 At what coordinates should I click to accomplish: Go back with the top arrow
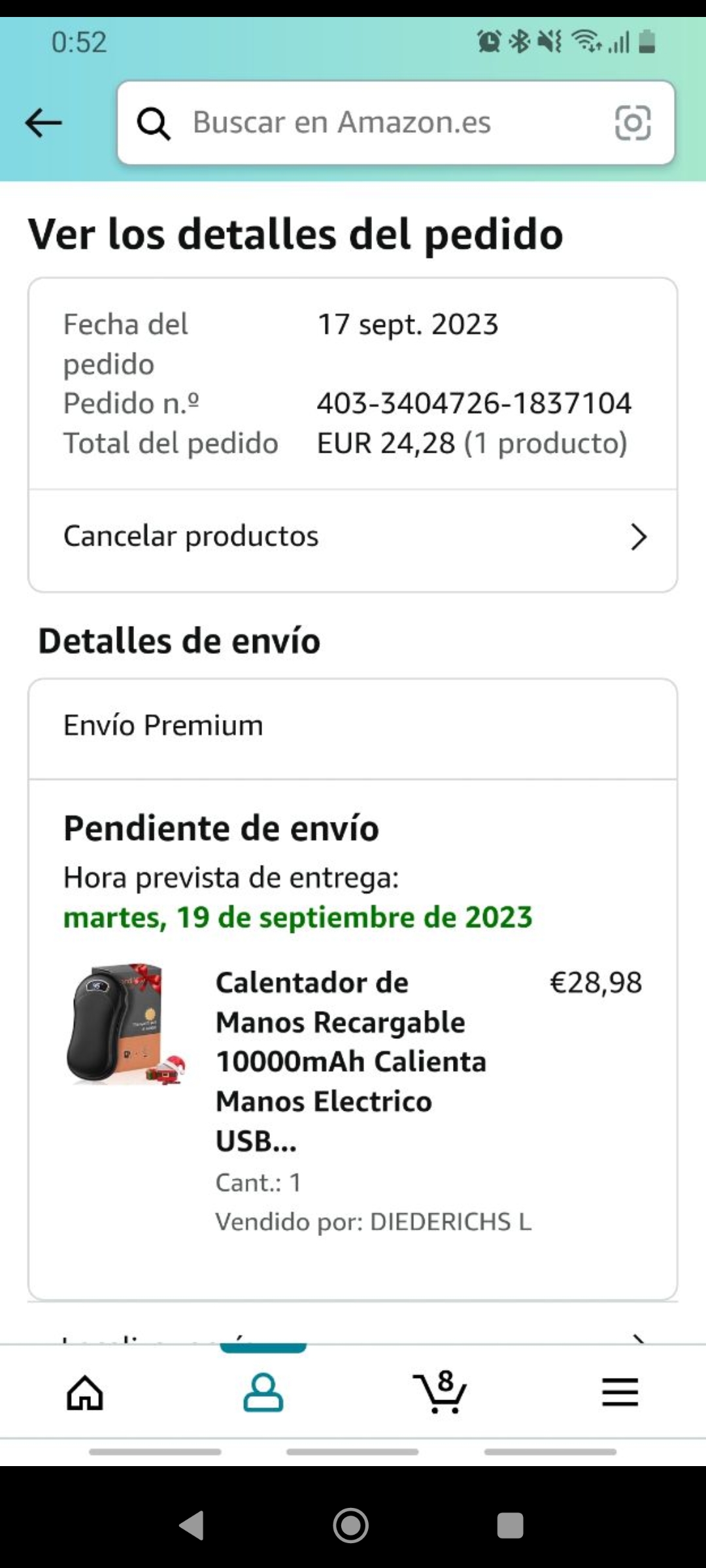(x=43, y=123)
